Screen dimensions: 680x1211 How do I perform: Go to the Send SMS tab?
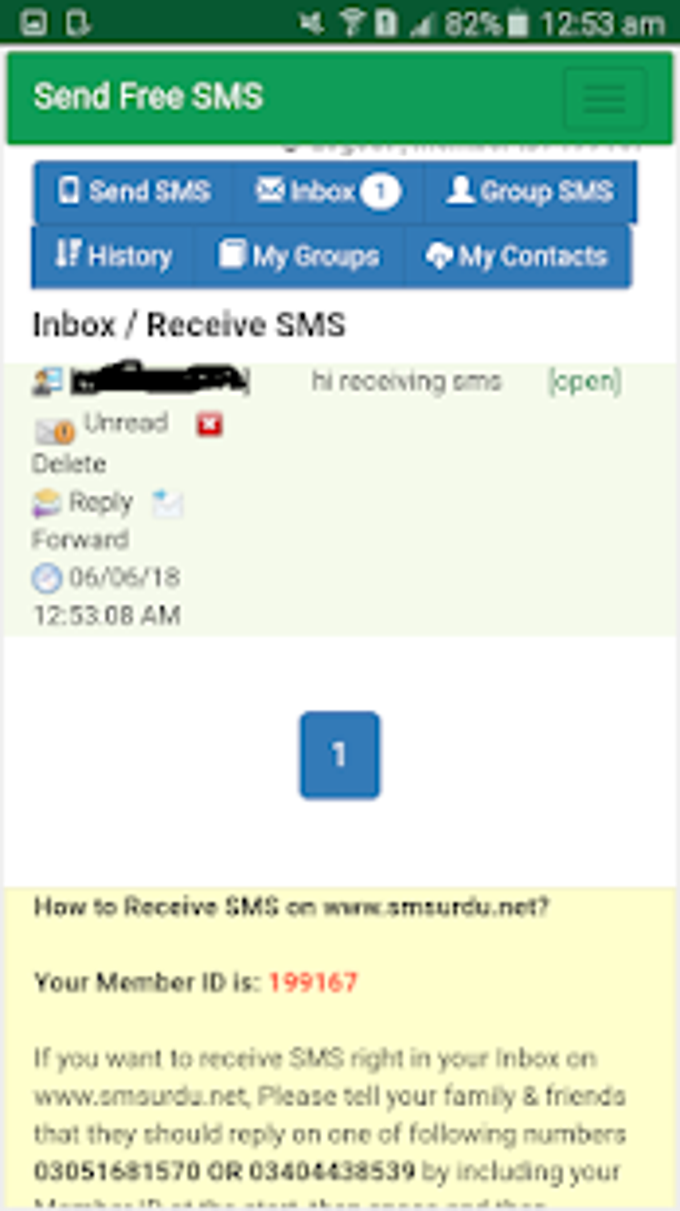click(133, 192)
